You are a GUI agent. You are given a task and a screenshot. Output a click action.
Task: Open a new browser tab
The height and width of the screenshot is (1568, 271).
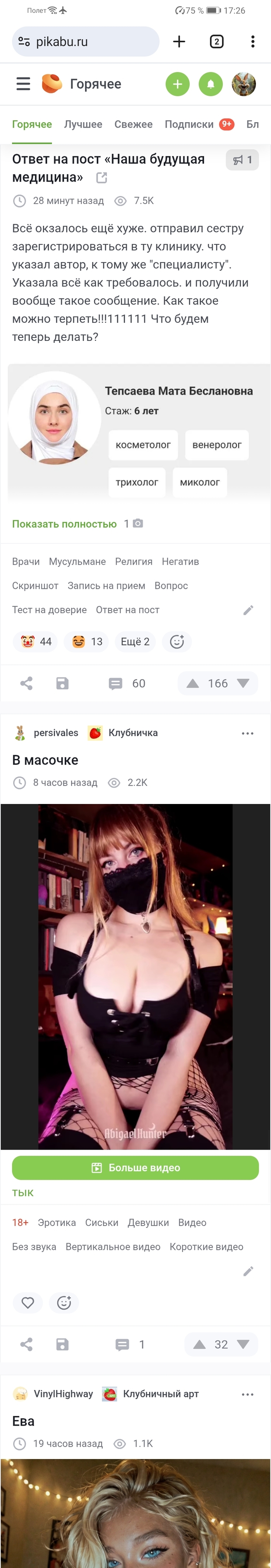click(178, 41)
